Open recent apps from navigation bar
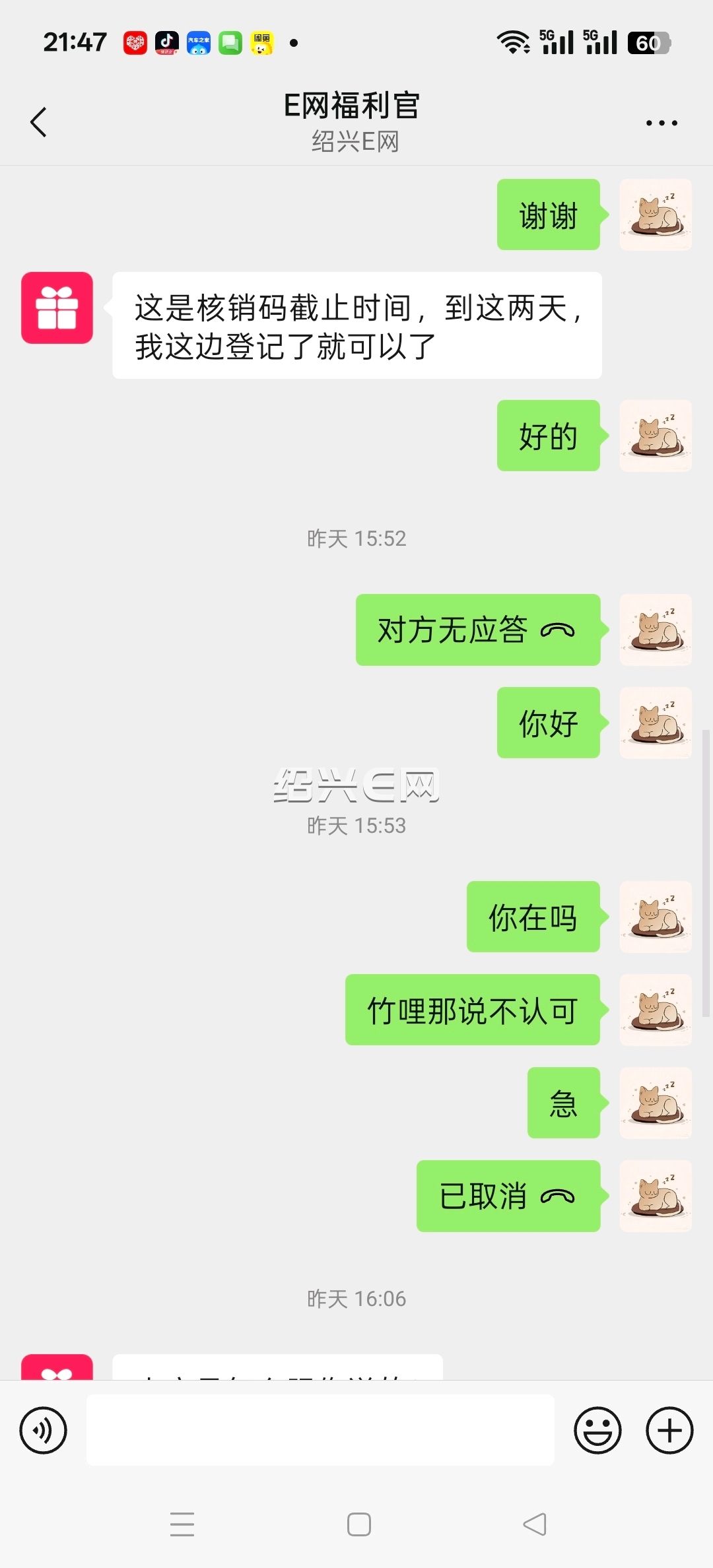 (182, 1524)
